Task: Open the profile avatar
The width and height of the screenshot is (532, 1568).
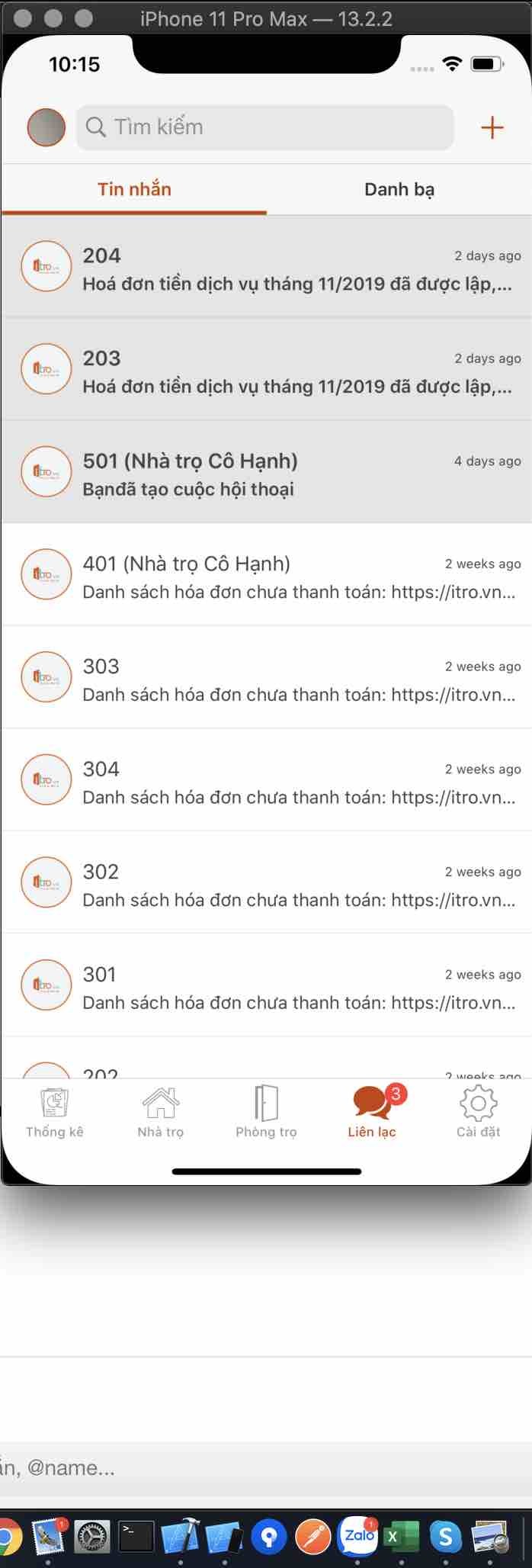Action: [x=46, y=127]
